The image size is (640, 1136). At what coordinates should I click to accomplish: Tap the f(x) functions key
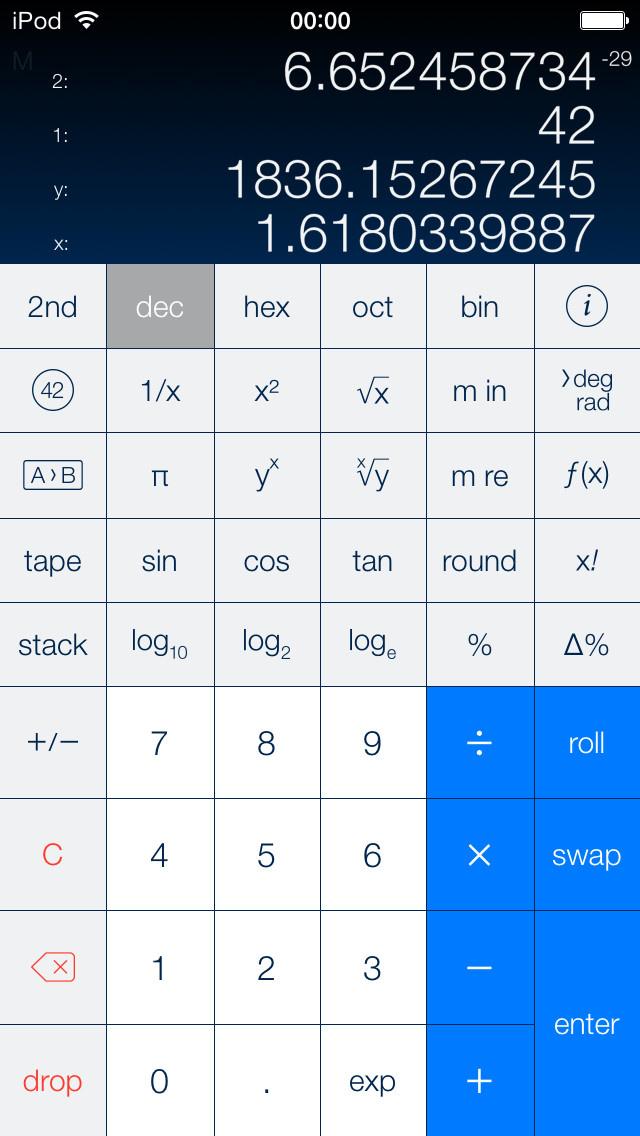point(586,476)
